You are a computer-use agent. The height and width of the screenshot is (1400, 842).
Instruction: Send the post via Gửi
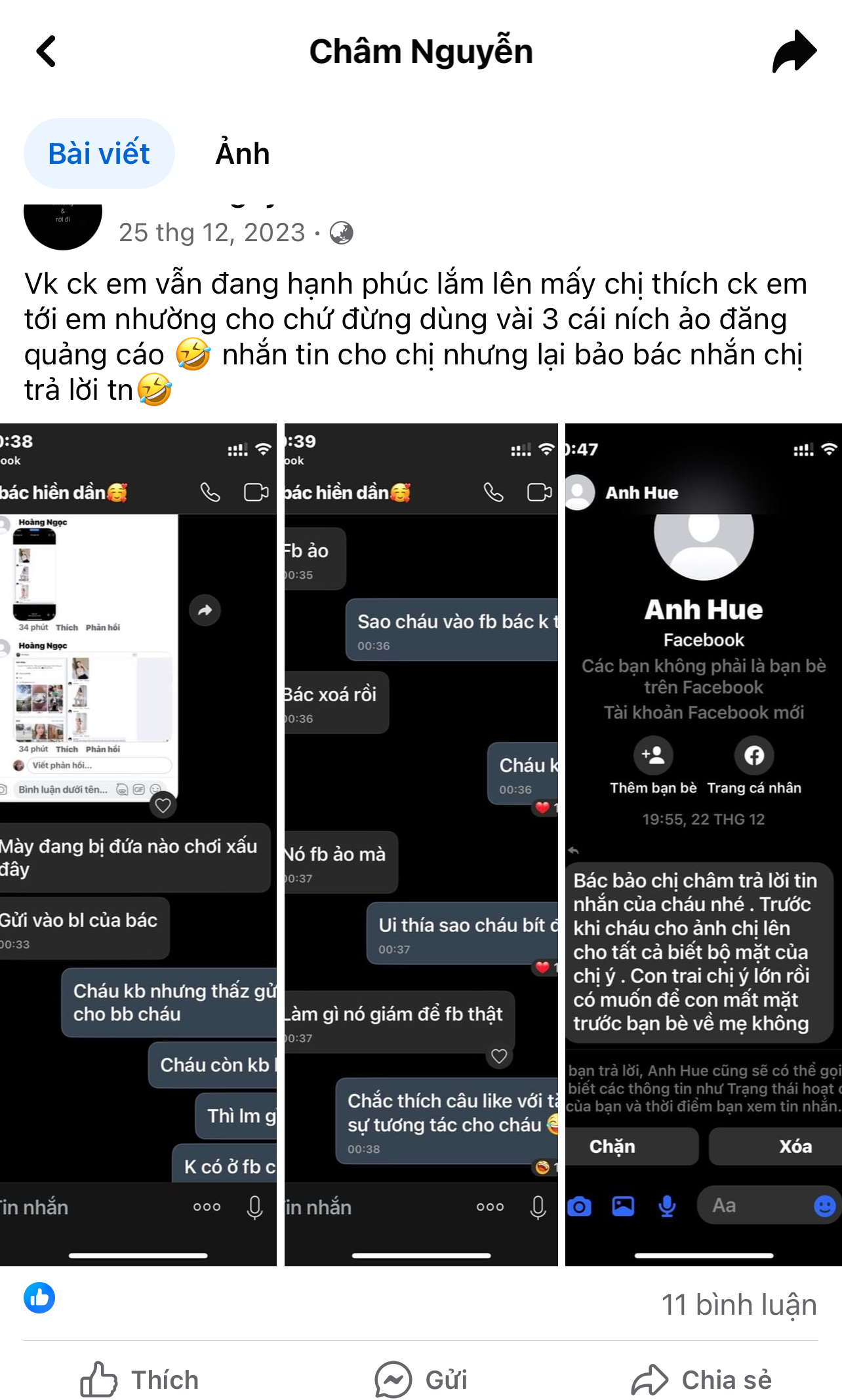click(421, 1379)
